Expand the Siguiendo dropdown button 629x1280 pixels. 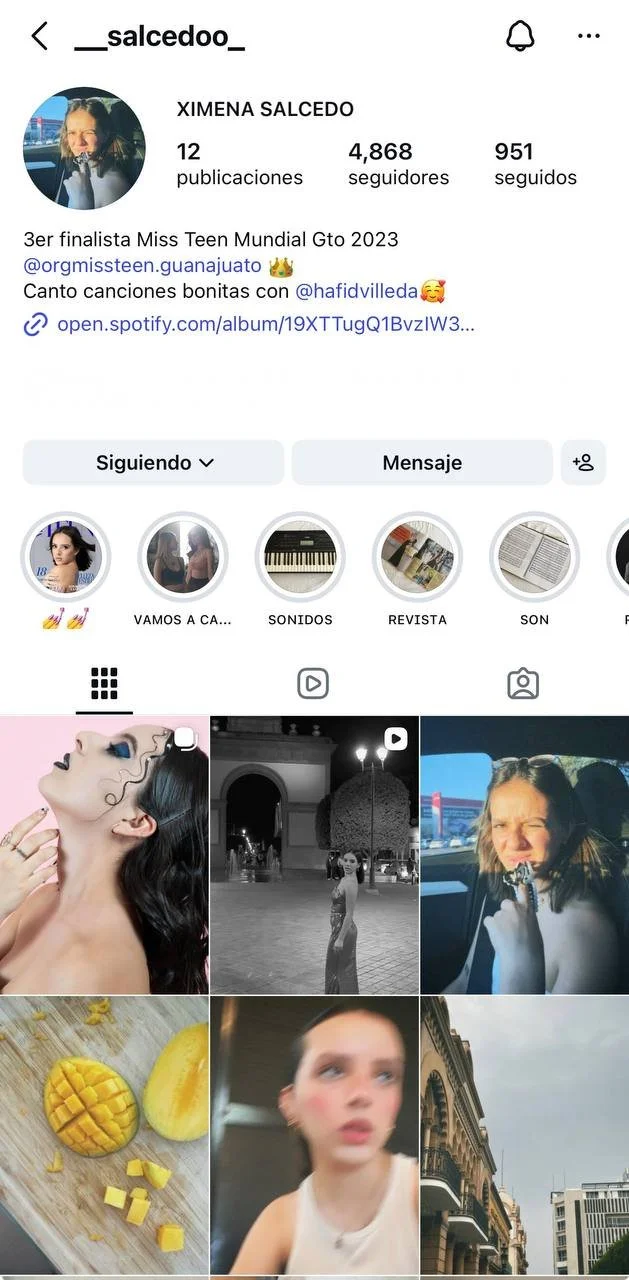[x=154, y=463]
